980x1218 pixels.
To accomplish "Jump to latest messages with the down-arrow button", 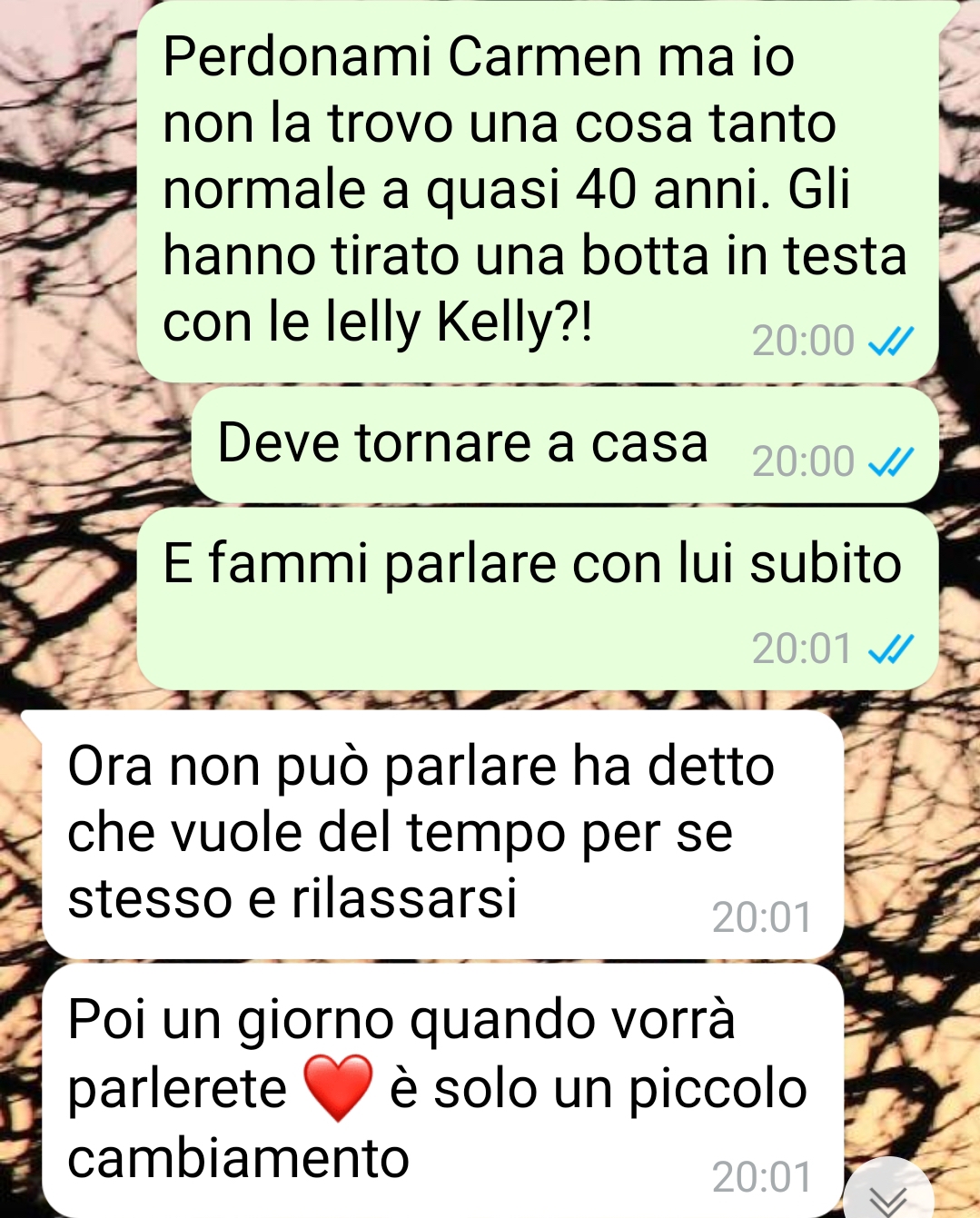I will click(x=888, y=1197).
